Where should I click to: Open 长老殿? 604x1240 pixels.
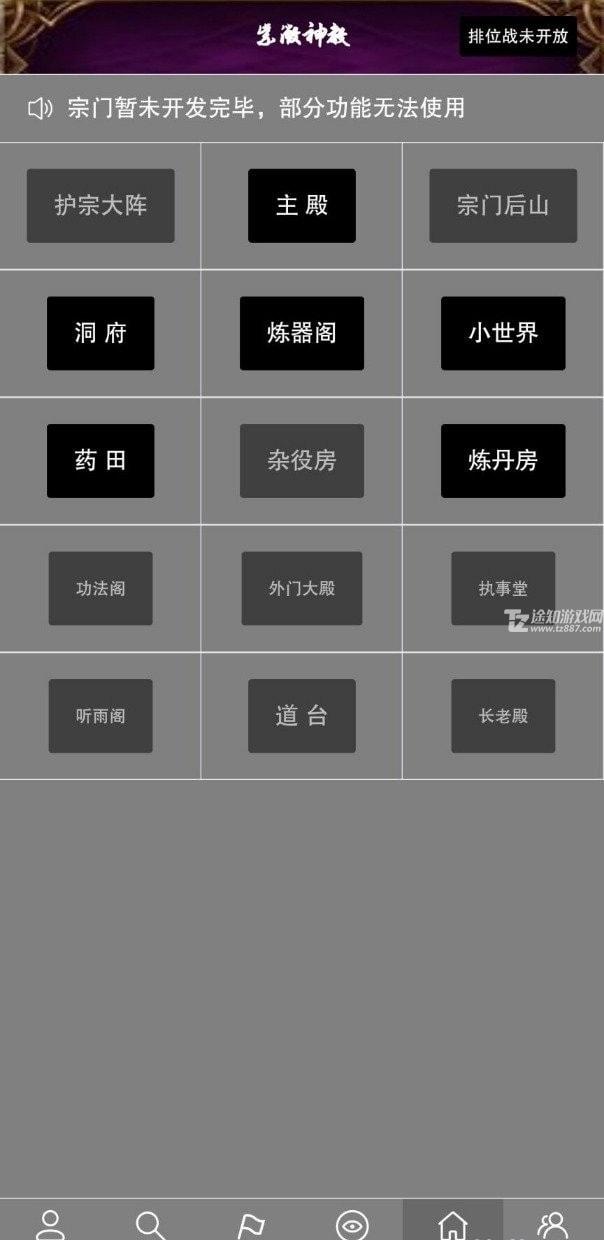pyautogui.click(x=502, y=716)
